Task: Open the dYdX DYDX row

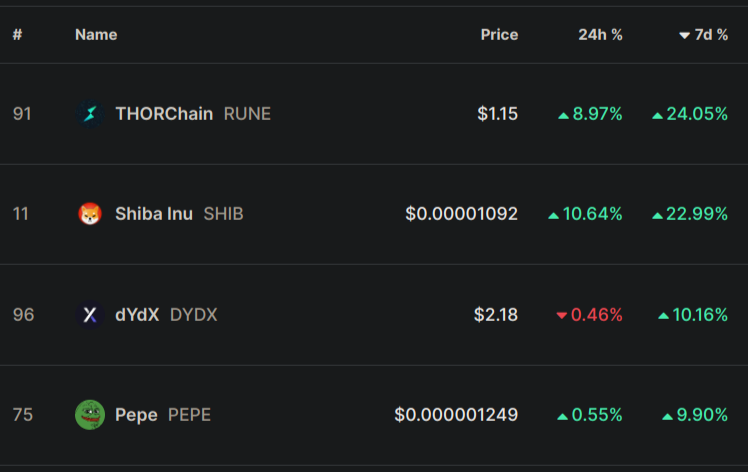Action: pos(137,315)
